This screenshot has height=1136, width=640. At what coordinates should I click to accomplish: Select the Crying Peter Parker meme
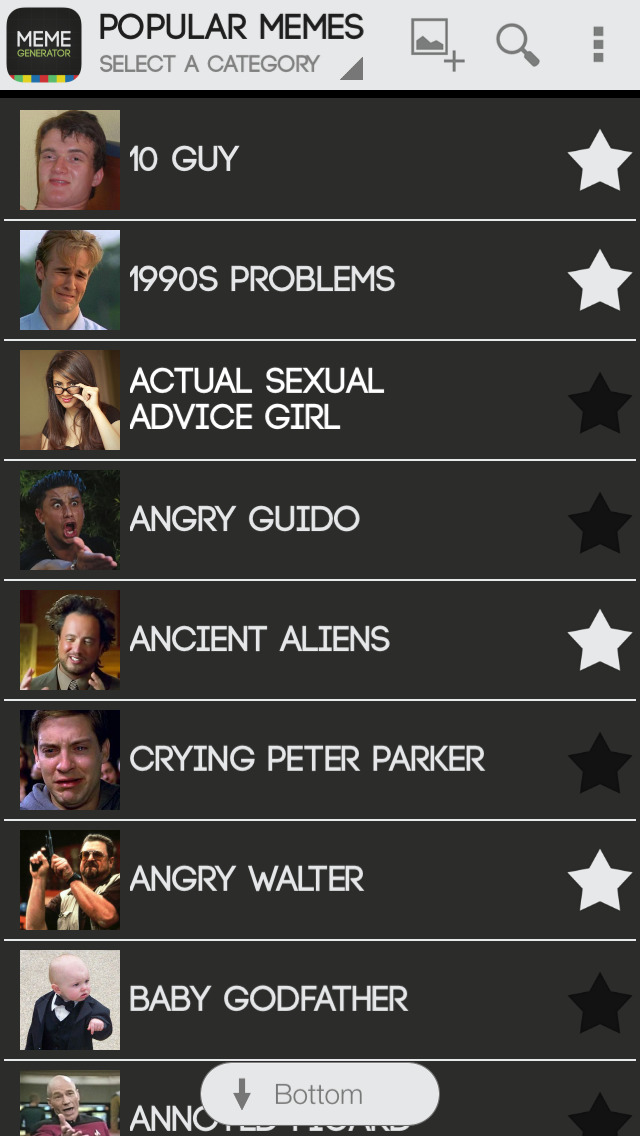pyautogui.click(x=320, y=760)
